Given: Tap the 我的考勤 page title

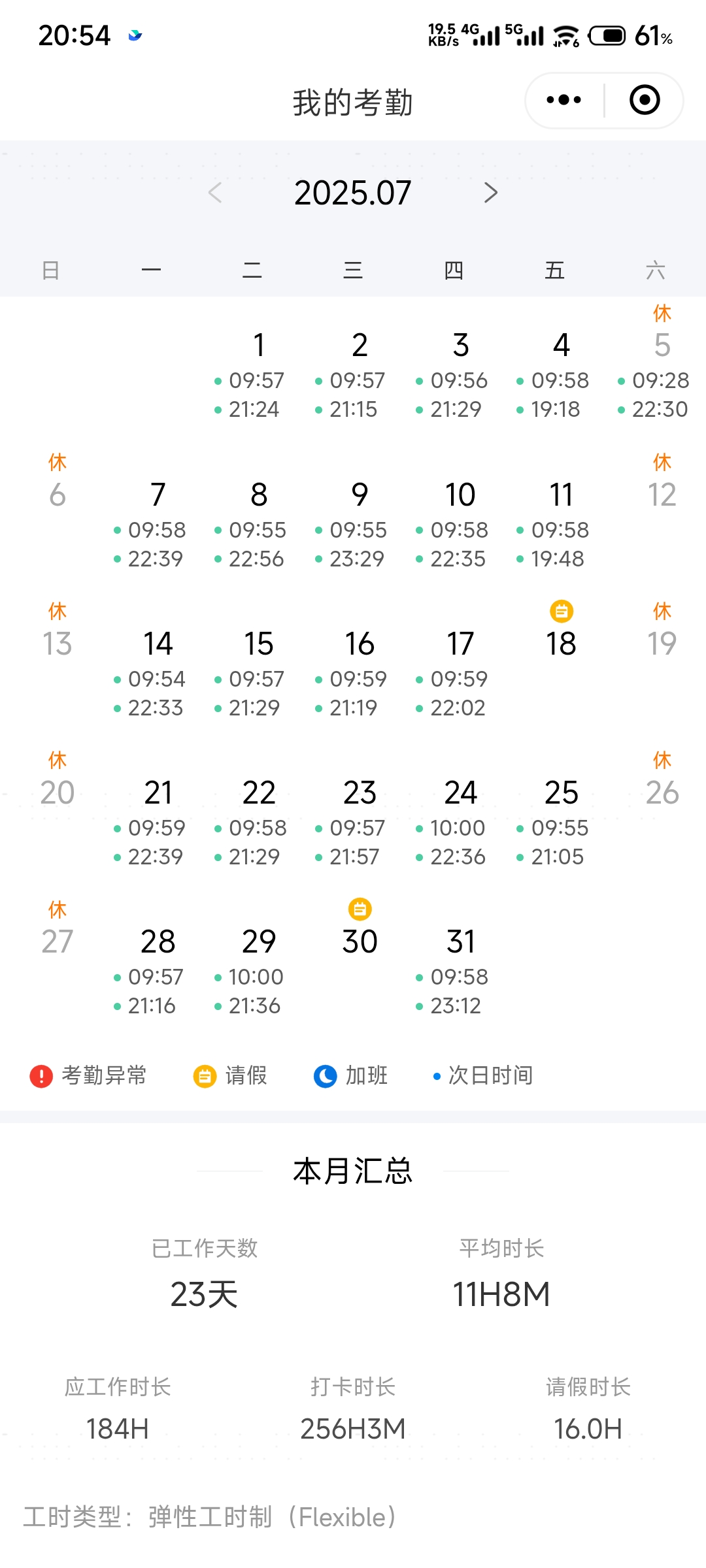Looking at the screenshot, I should tap(353, 103).
